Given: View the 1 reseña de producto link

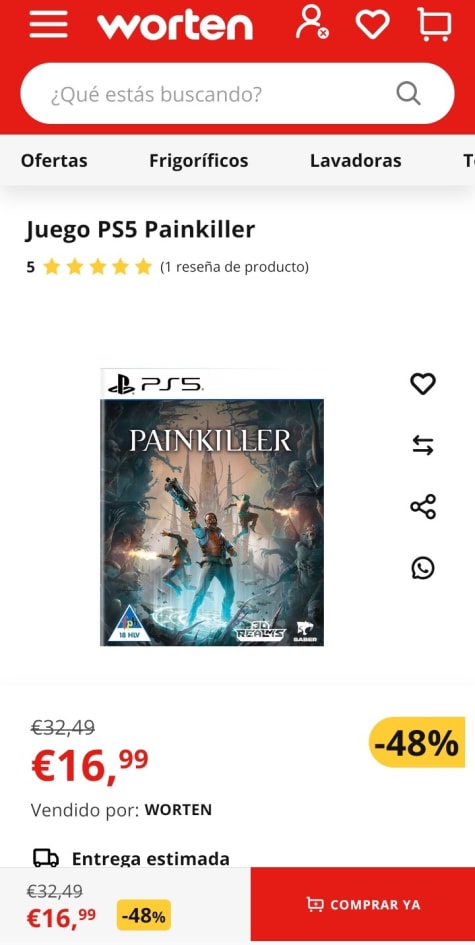Looking at the screenshot, I should pyautogui.click(x=234, y=266).
